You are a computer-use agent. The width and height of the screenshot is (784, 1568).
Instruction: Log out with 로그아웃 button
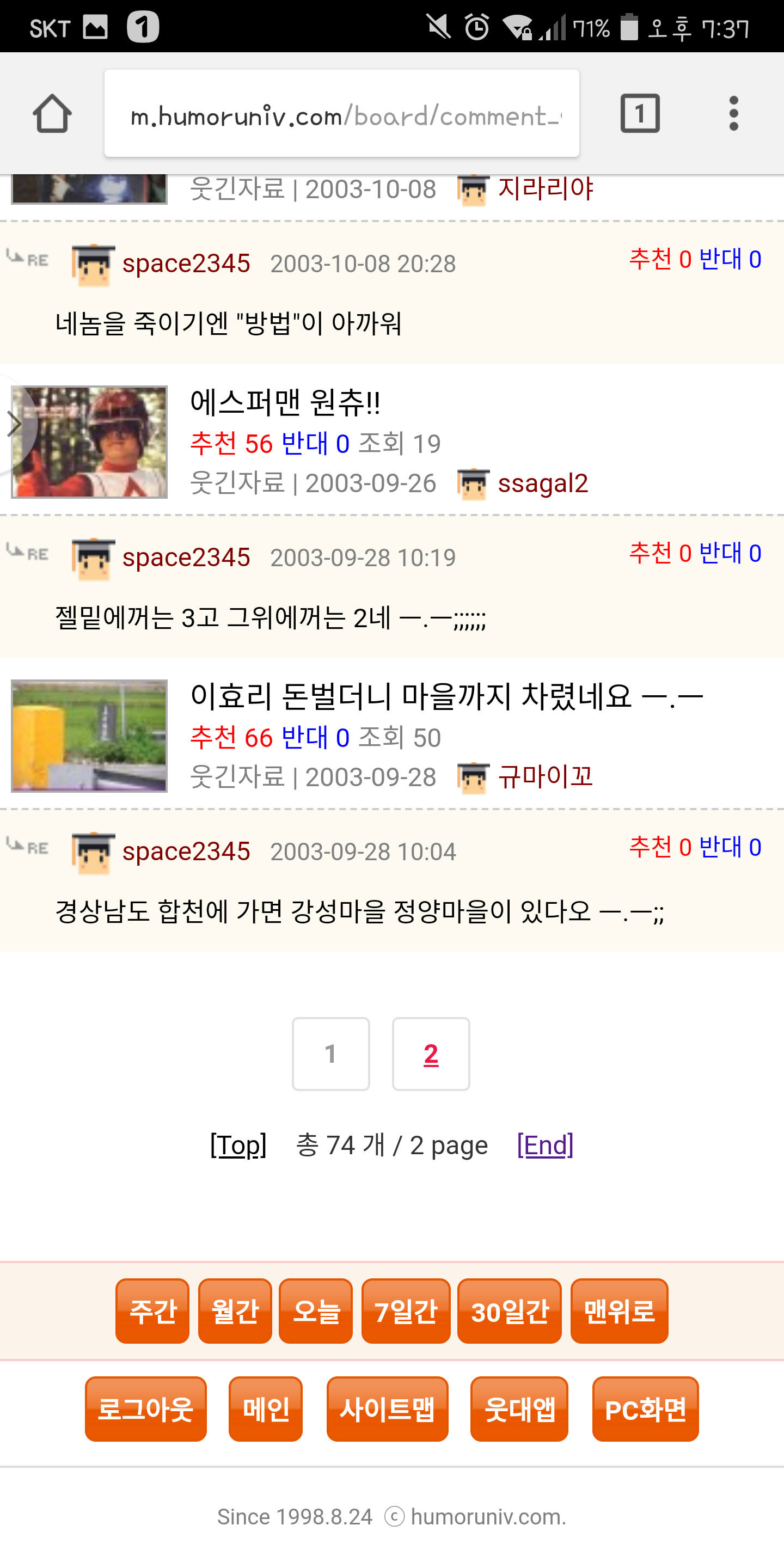coord(145,1408)
